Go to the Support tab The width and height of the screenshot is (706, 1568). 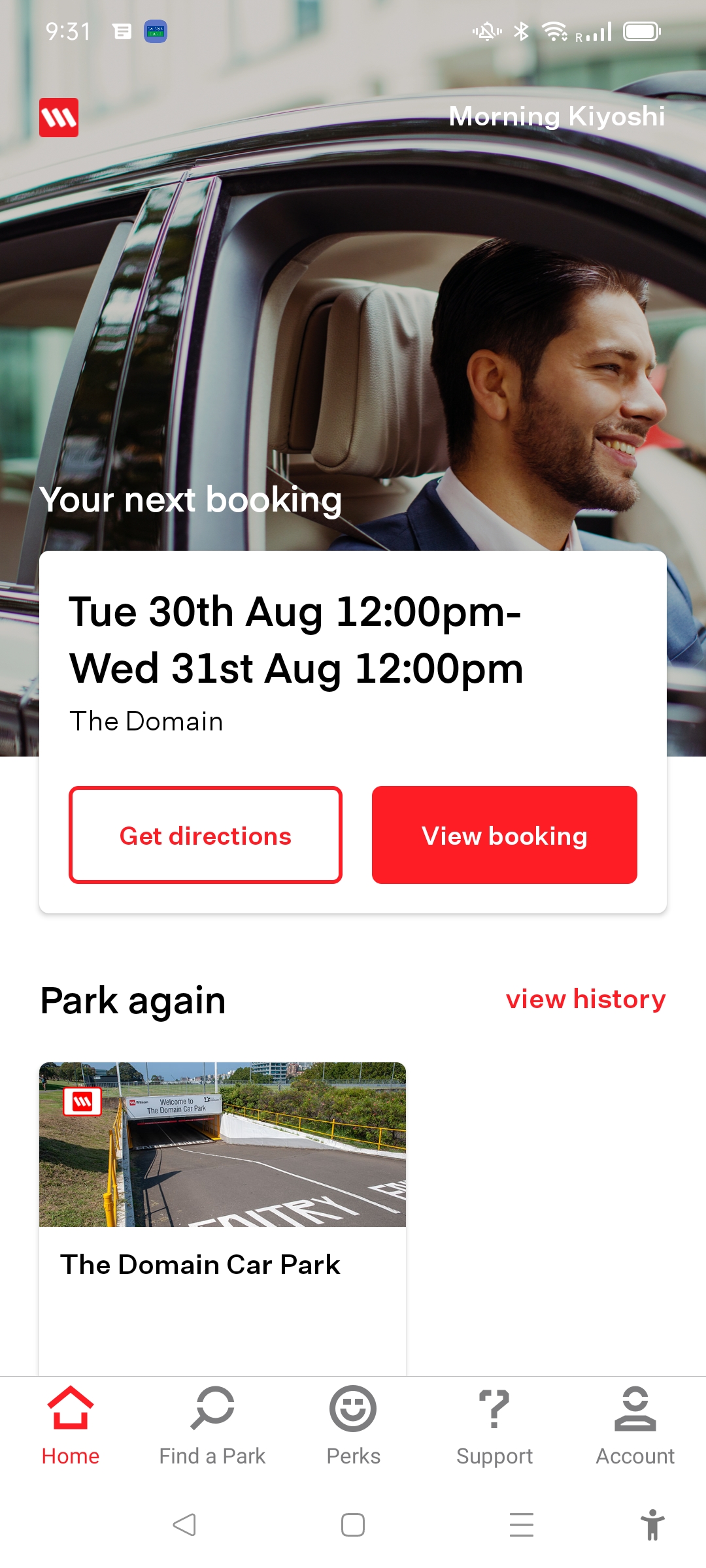494,1426
